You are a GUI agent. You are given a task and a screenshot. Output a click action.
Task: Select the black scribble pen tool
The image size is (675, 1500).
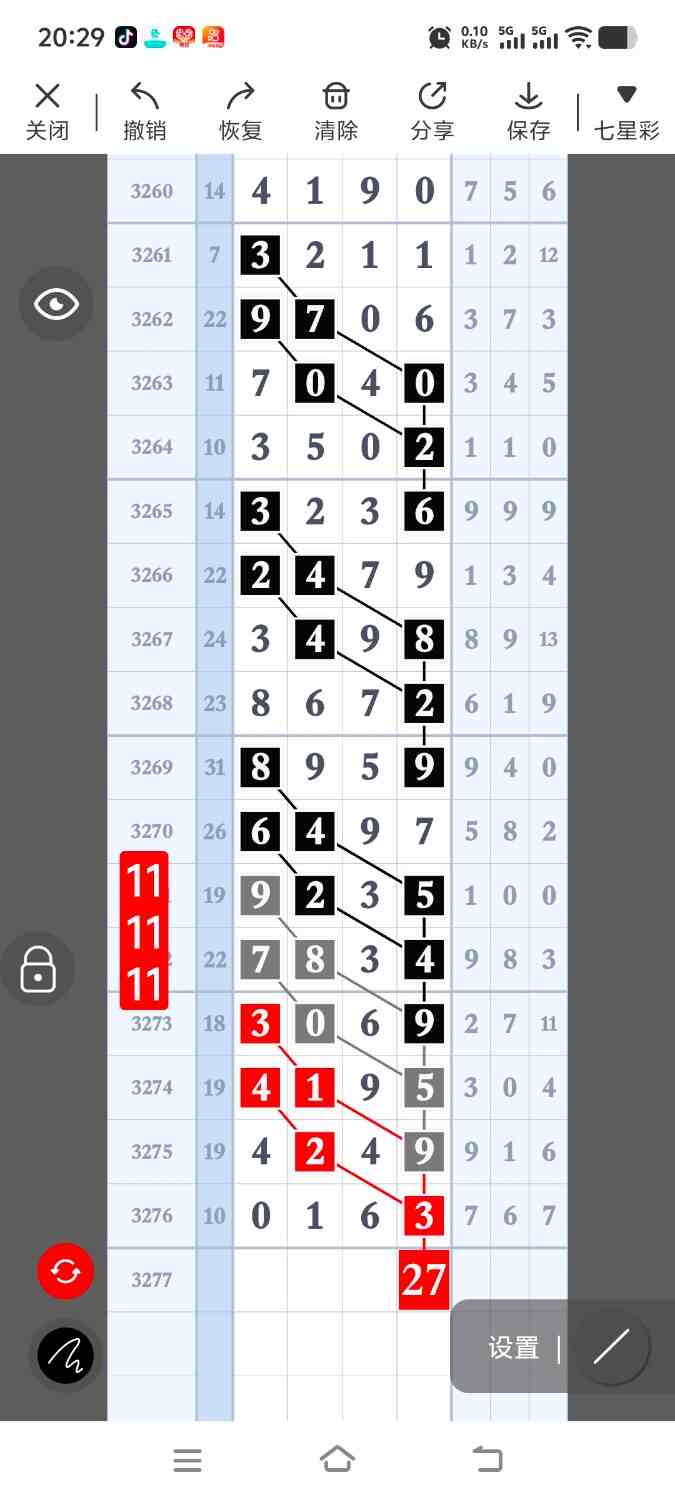pyautogui.click(x=66, y=1356)
